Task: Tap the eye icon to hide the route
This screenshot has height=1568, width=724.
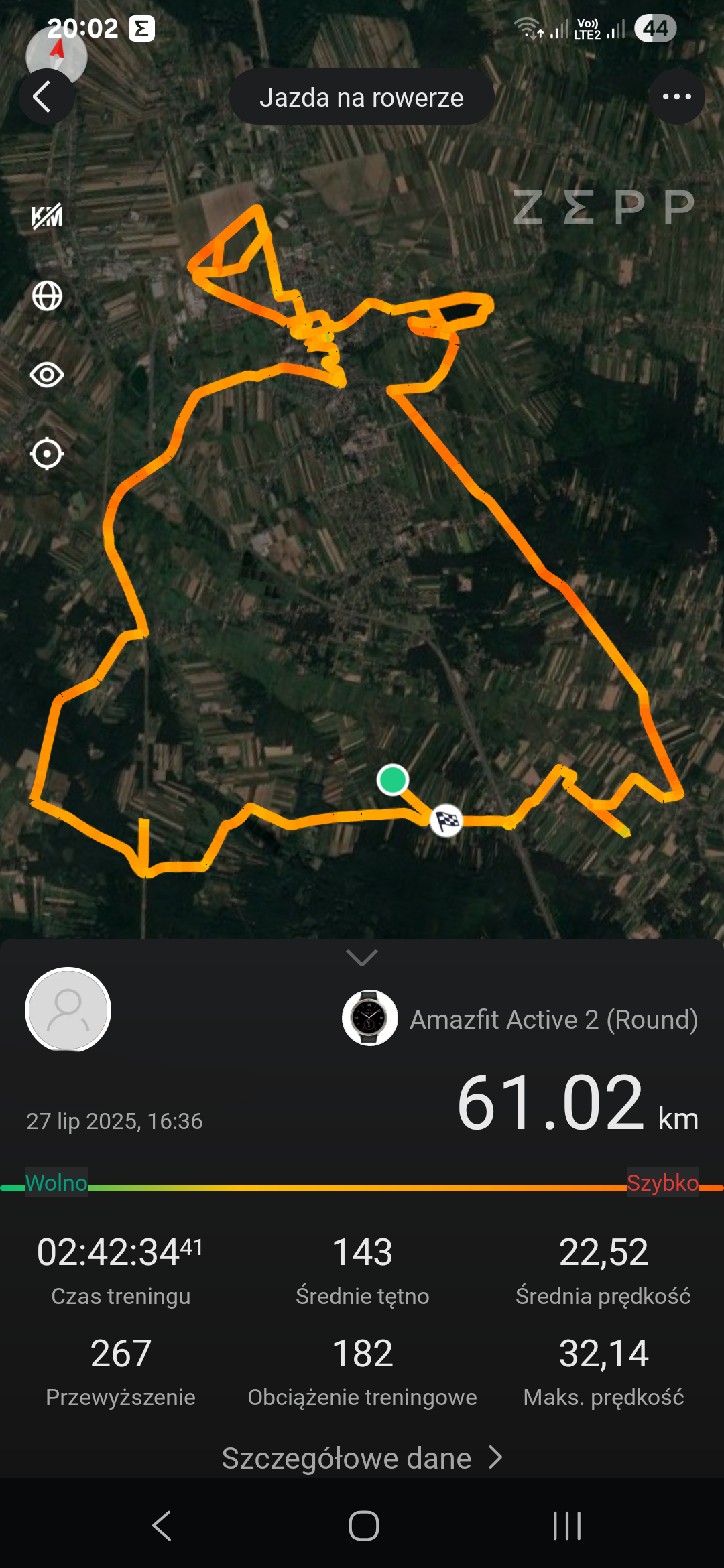Action: [47, 375]
